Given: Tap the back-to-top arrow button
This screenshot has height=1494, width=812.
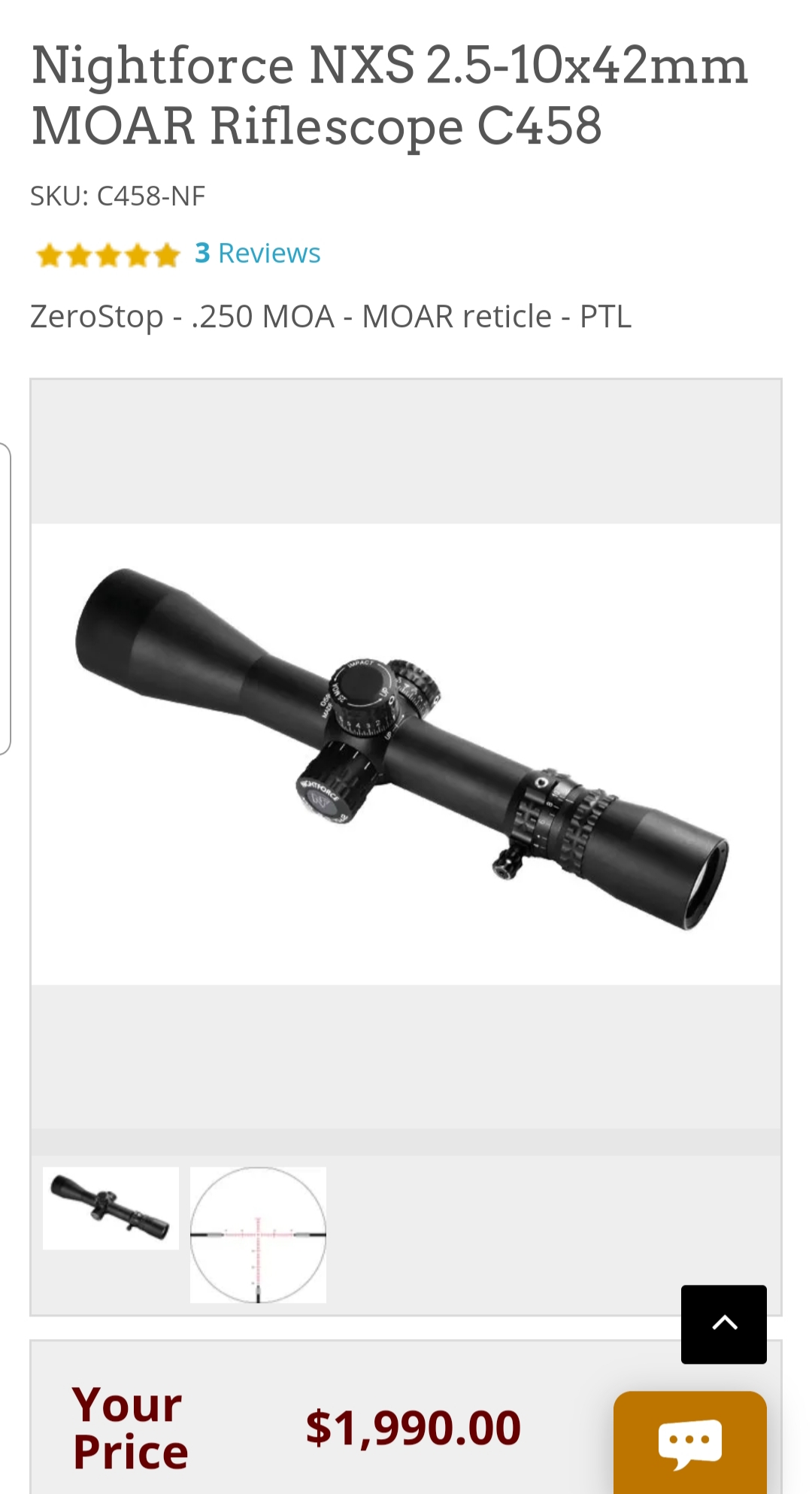Looking at the screenshot, I should (723, 1324).
